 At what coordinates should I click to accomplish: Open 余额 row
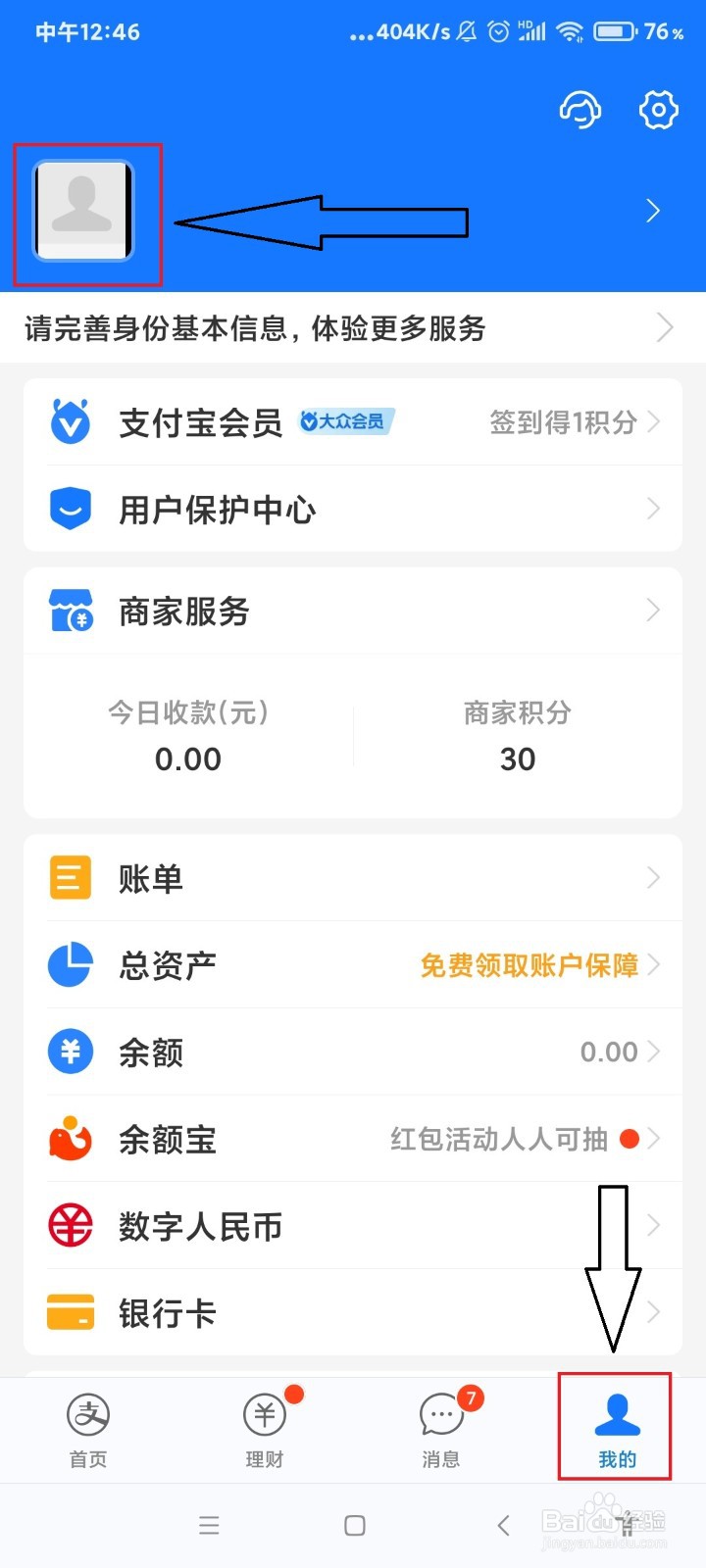tap(353, 1052)
